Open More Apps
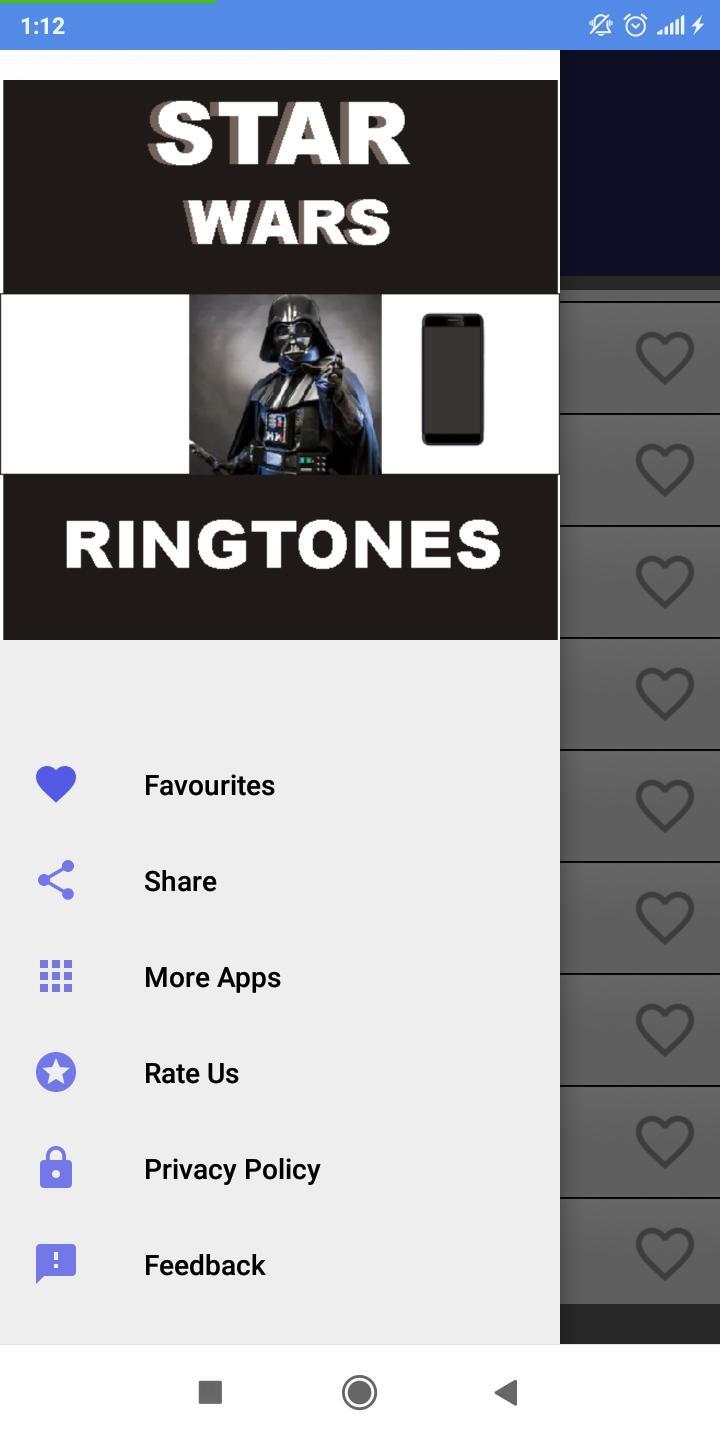This screenshot has width=720, height=1440. (212, 977)
